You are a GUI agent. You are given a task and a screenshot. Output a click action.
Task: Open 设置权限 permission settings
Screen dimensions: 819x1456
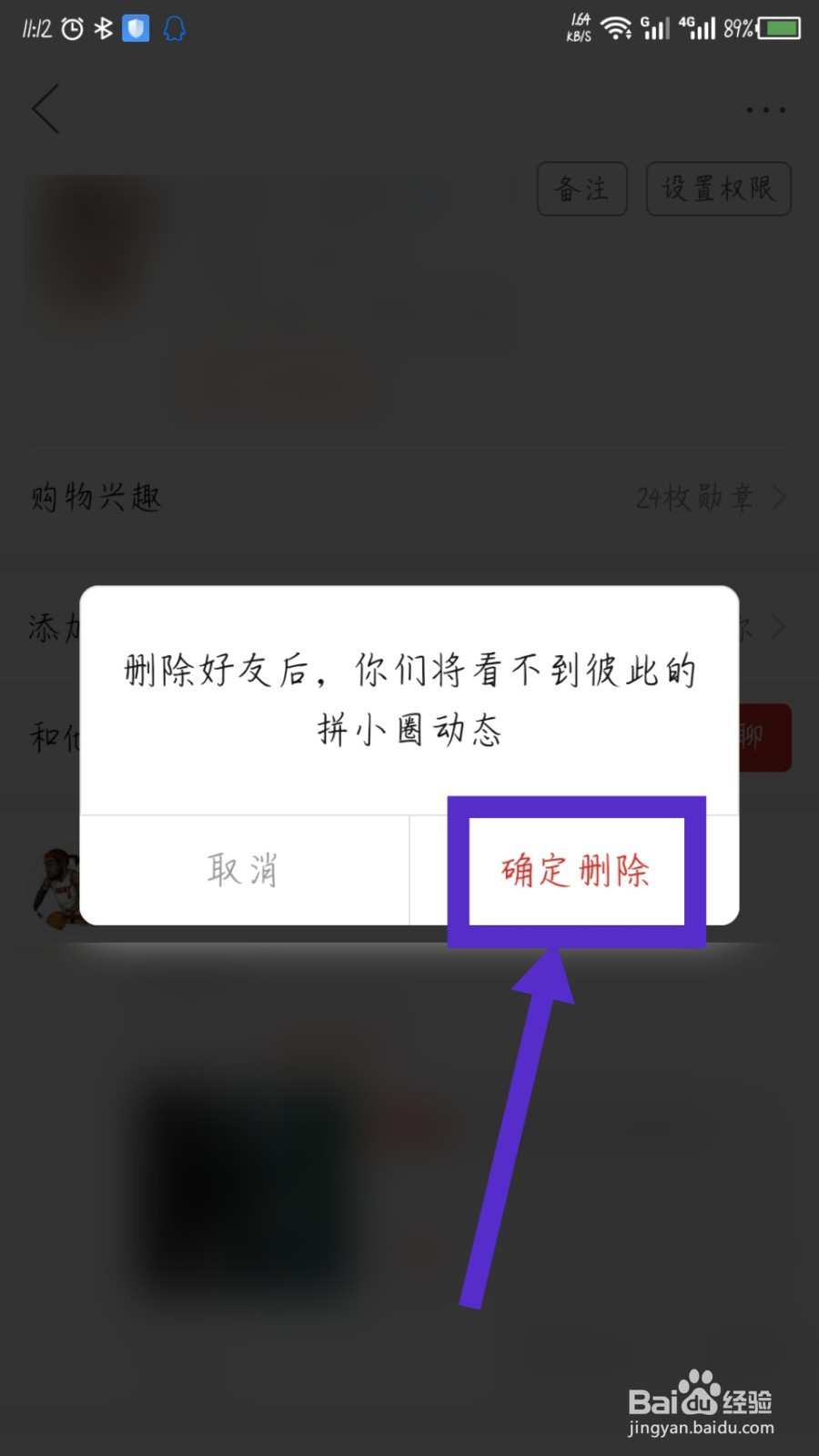[x=718, y=189]
